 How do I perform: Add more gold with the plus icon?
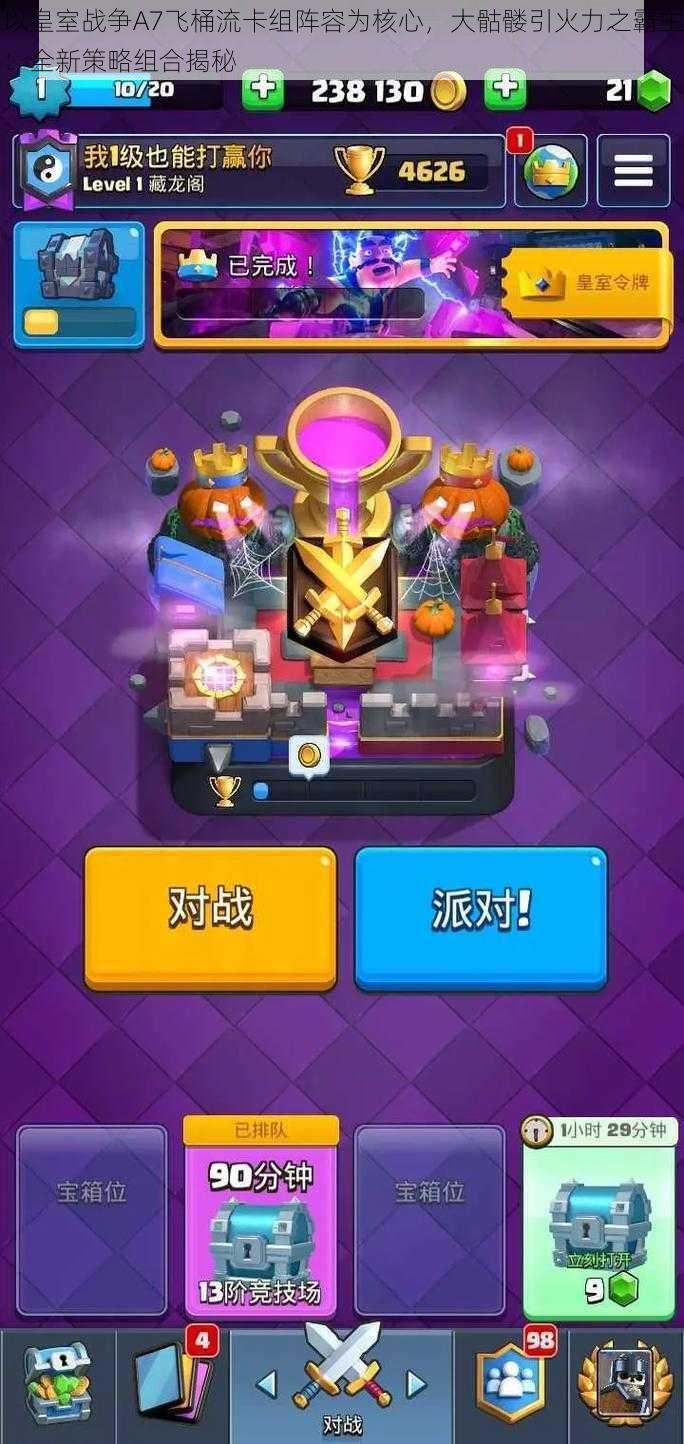coord(262,92)
